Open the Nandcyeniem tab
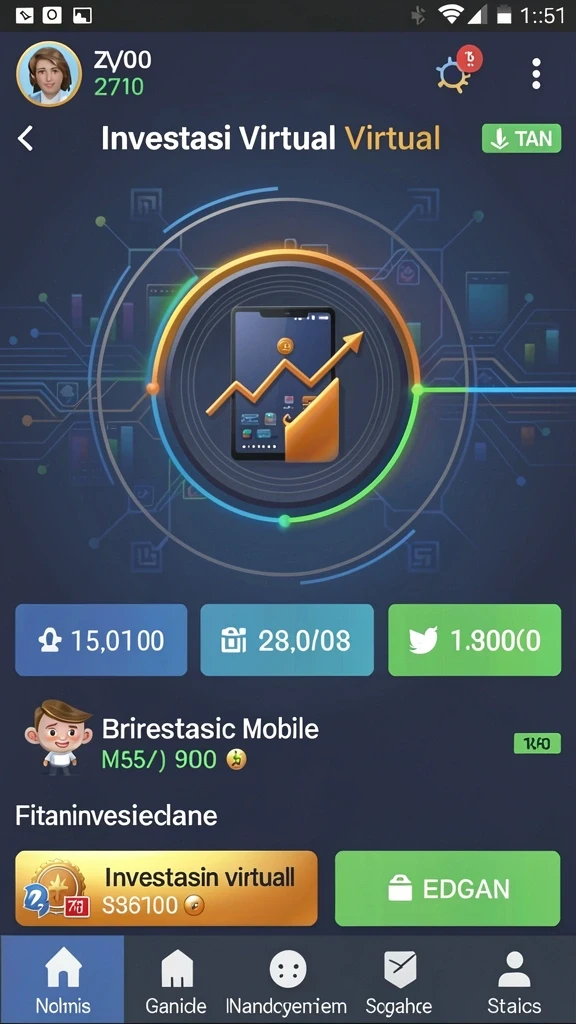Image resolution: width=576 pixels, height=1024 pixels. point(286,980)
